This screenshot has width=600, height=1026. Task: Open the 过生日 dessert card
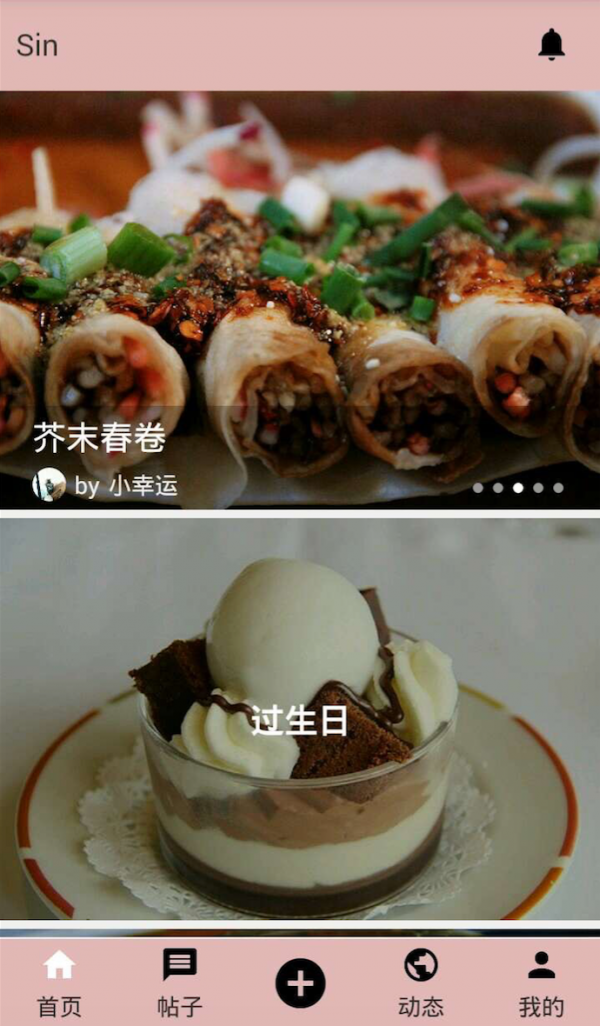[300, 720]
